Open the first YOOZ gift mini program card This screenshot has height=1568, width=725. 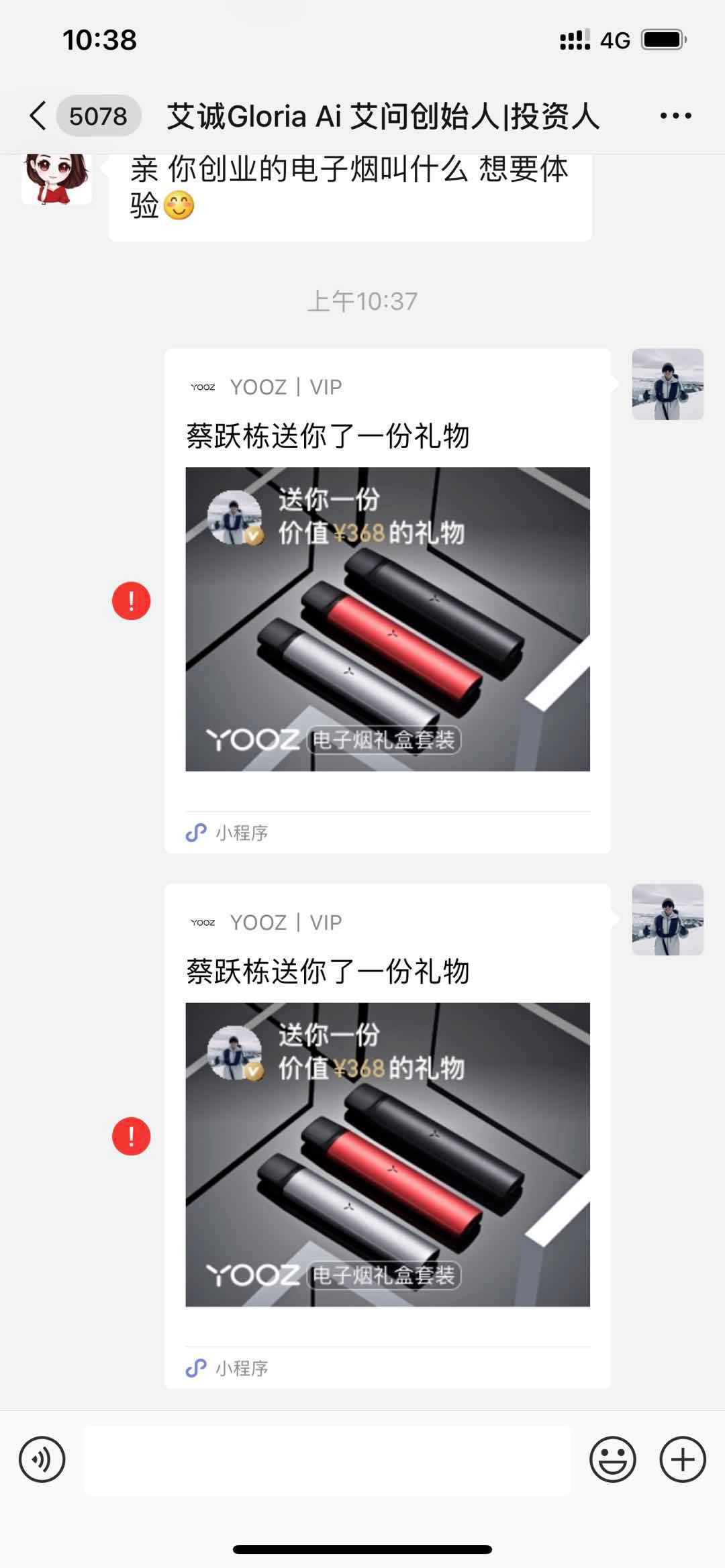[x=387, y=600]
